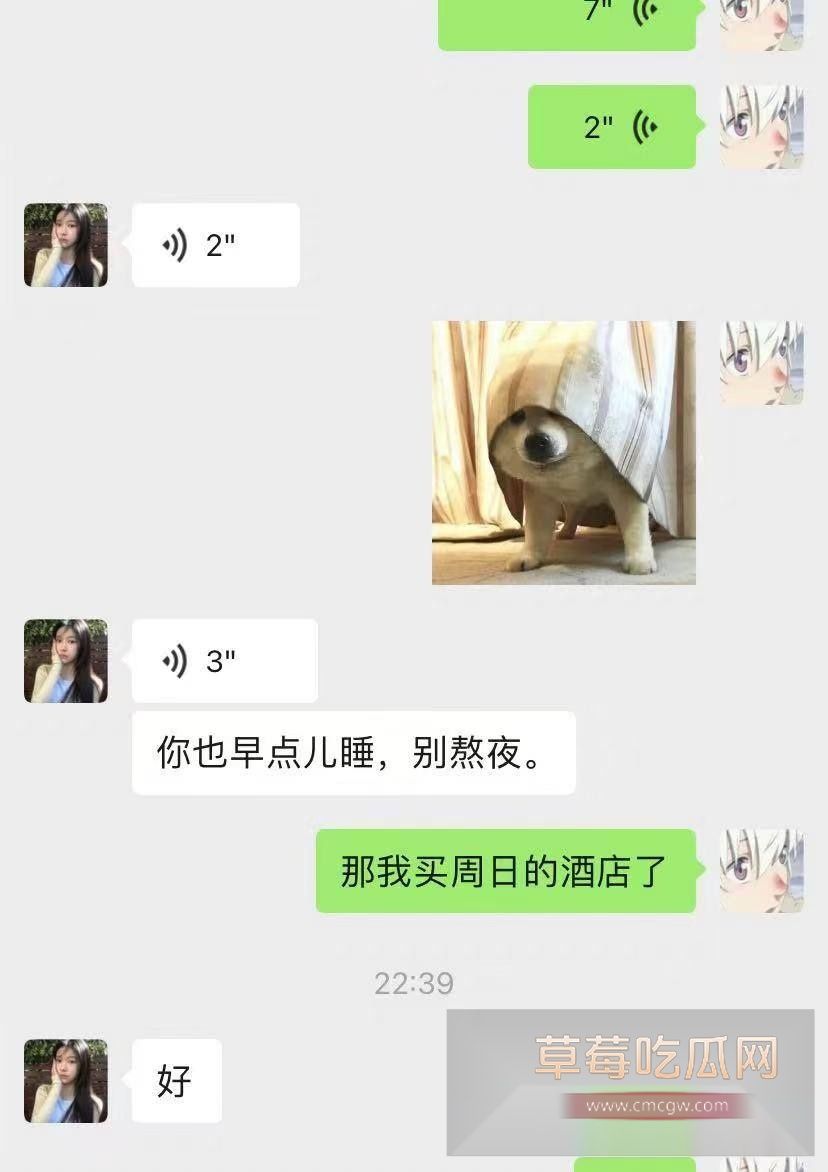This screenshot has height=1172, width=828.
Task: Play the received 2-second voice message
Action: [215, 245]
